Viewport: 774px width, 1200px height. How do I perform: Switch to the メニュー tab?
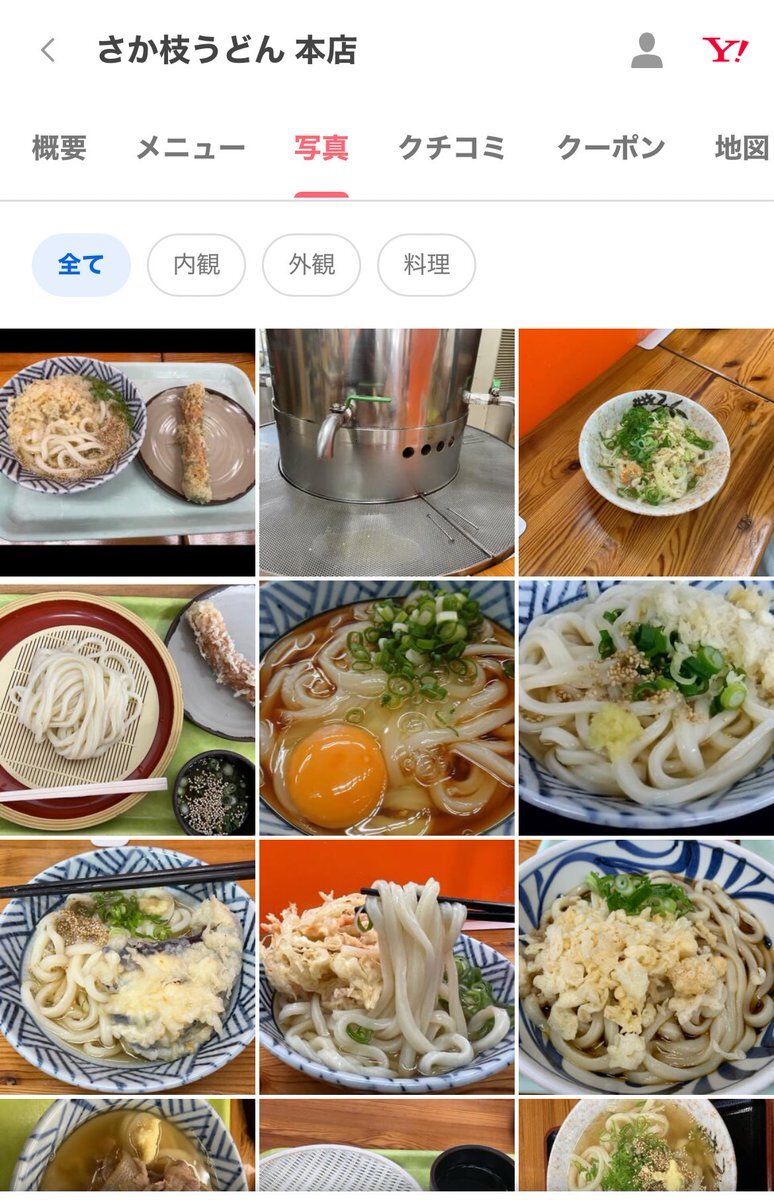[190, 148]
